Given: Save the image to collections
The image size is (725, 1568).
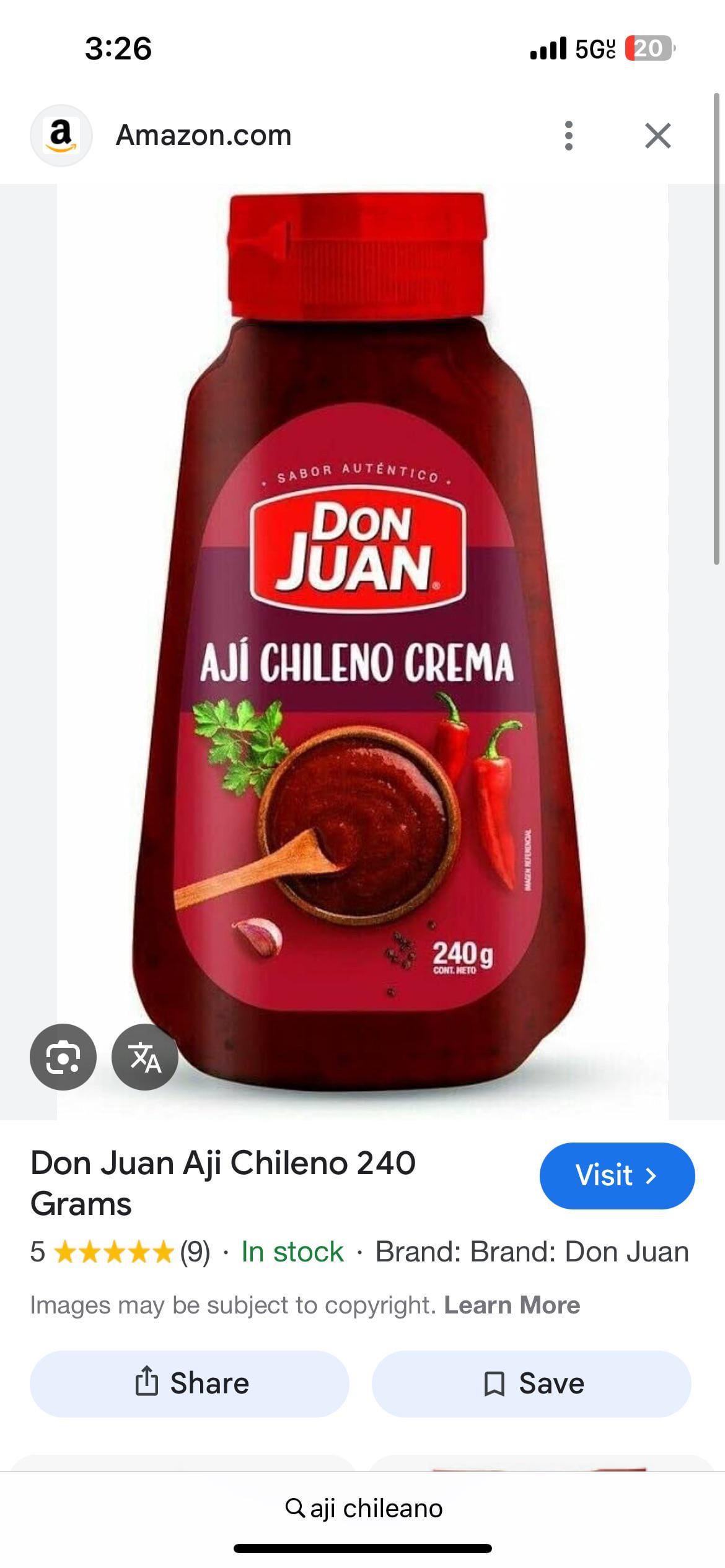Looking at the screenshot, I should coord(532,1383).
